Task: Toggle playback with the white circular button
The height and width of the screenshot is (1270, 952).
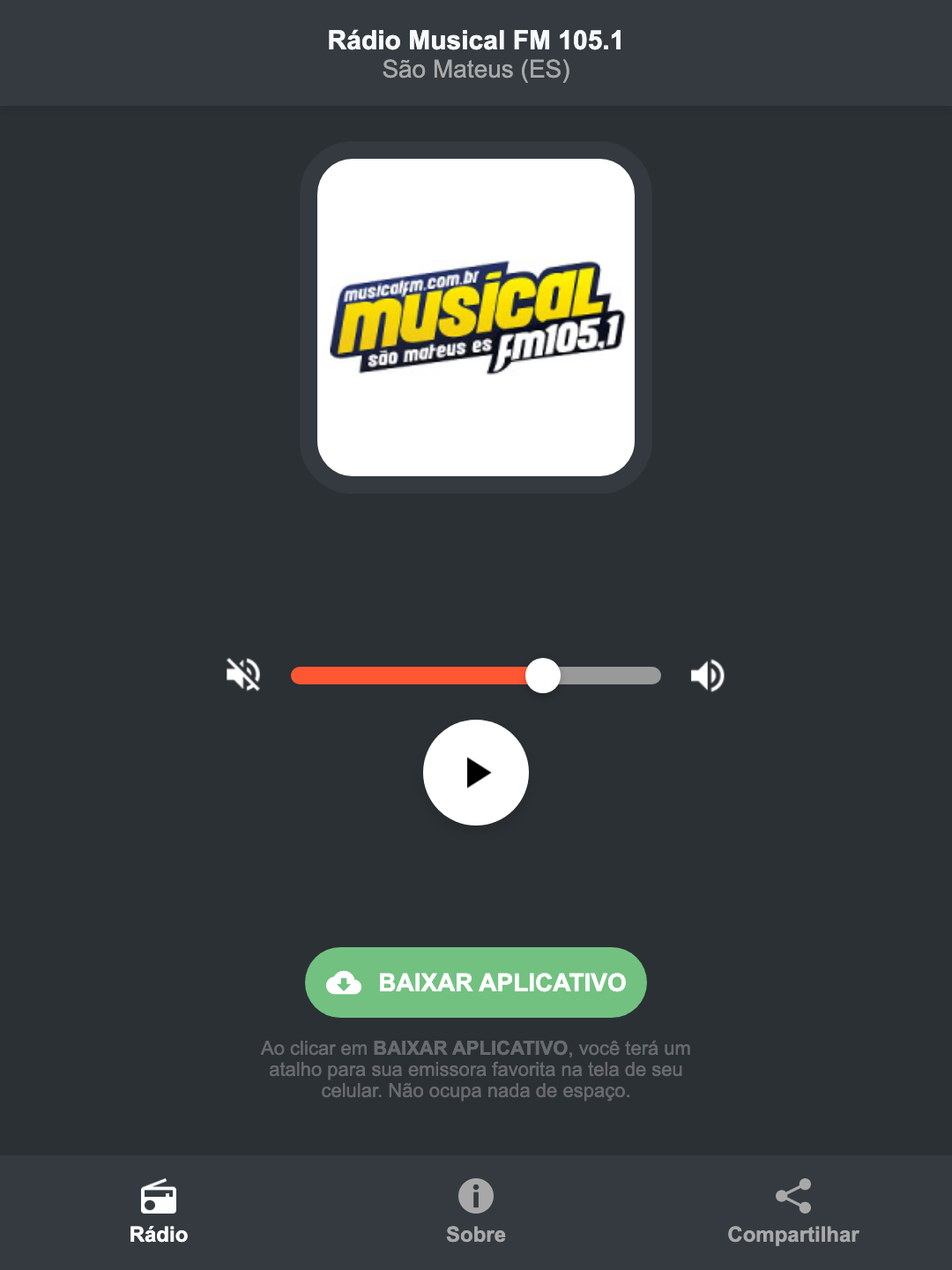Action: [475, 773]
